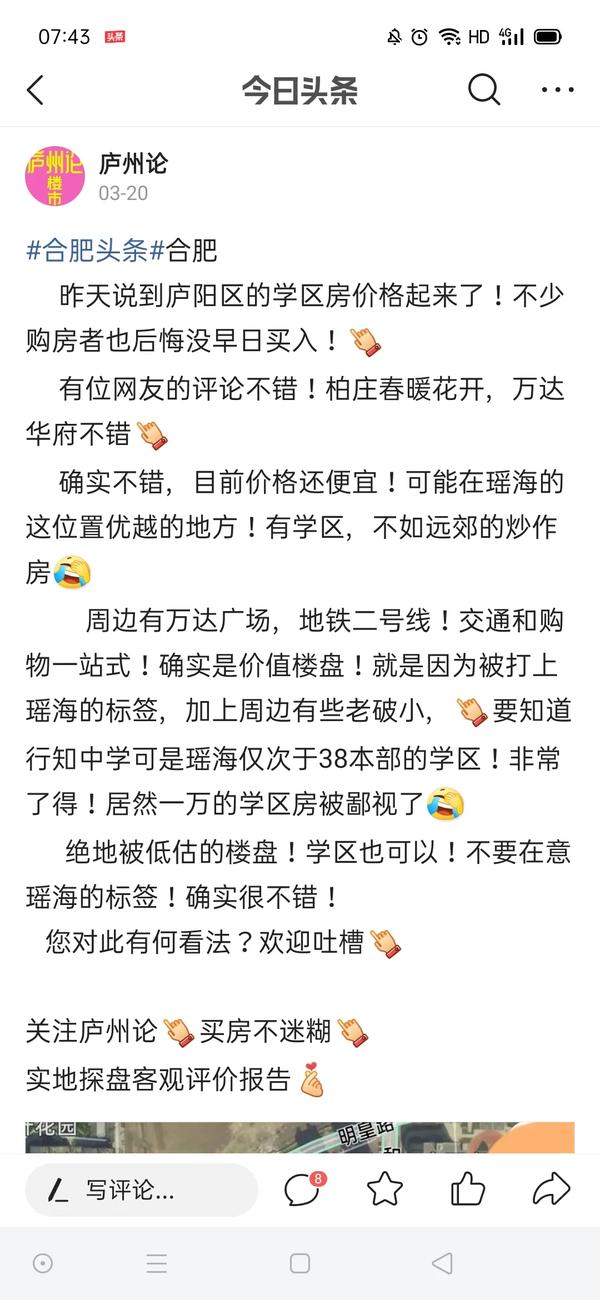Viewport: 600px width, 1300px height.
Task: Tap the 写评论 comment input field
Action: coord(141,1190)
